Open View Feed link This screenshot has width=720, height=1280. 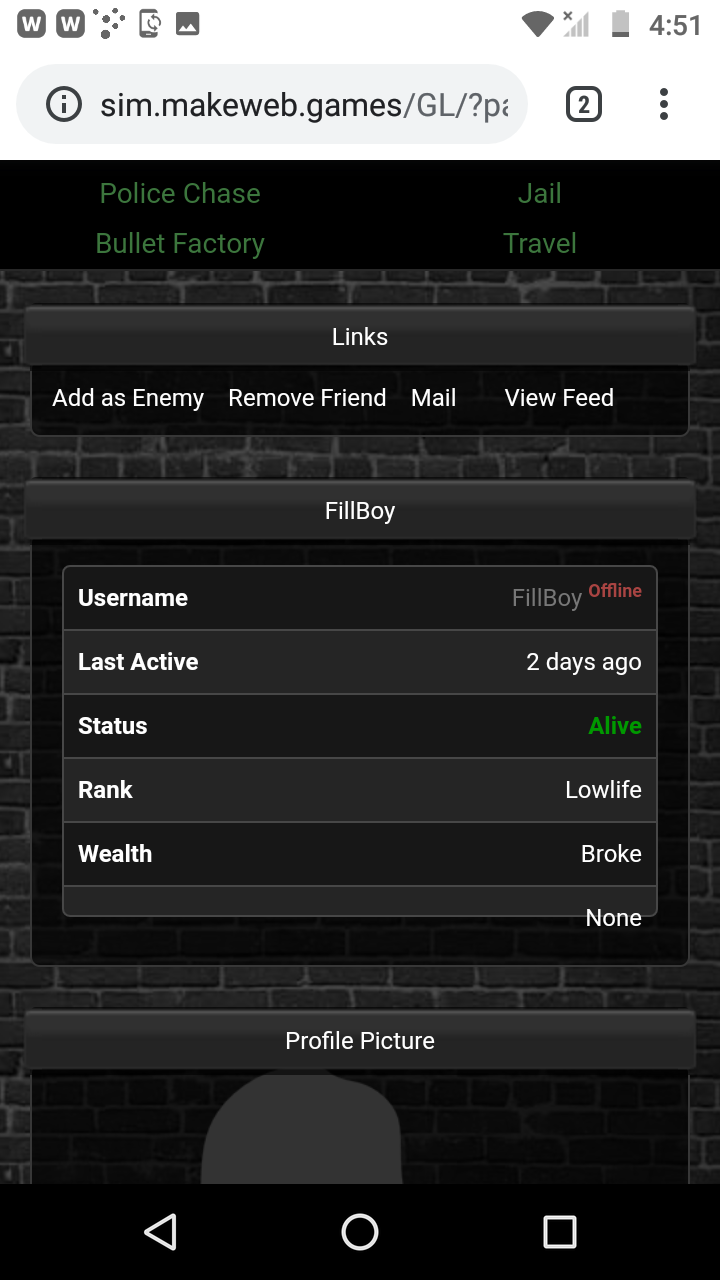(x=559, y=398)
